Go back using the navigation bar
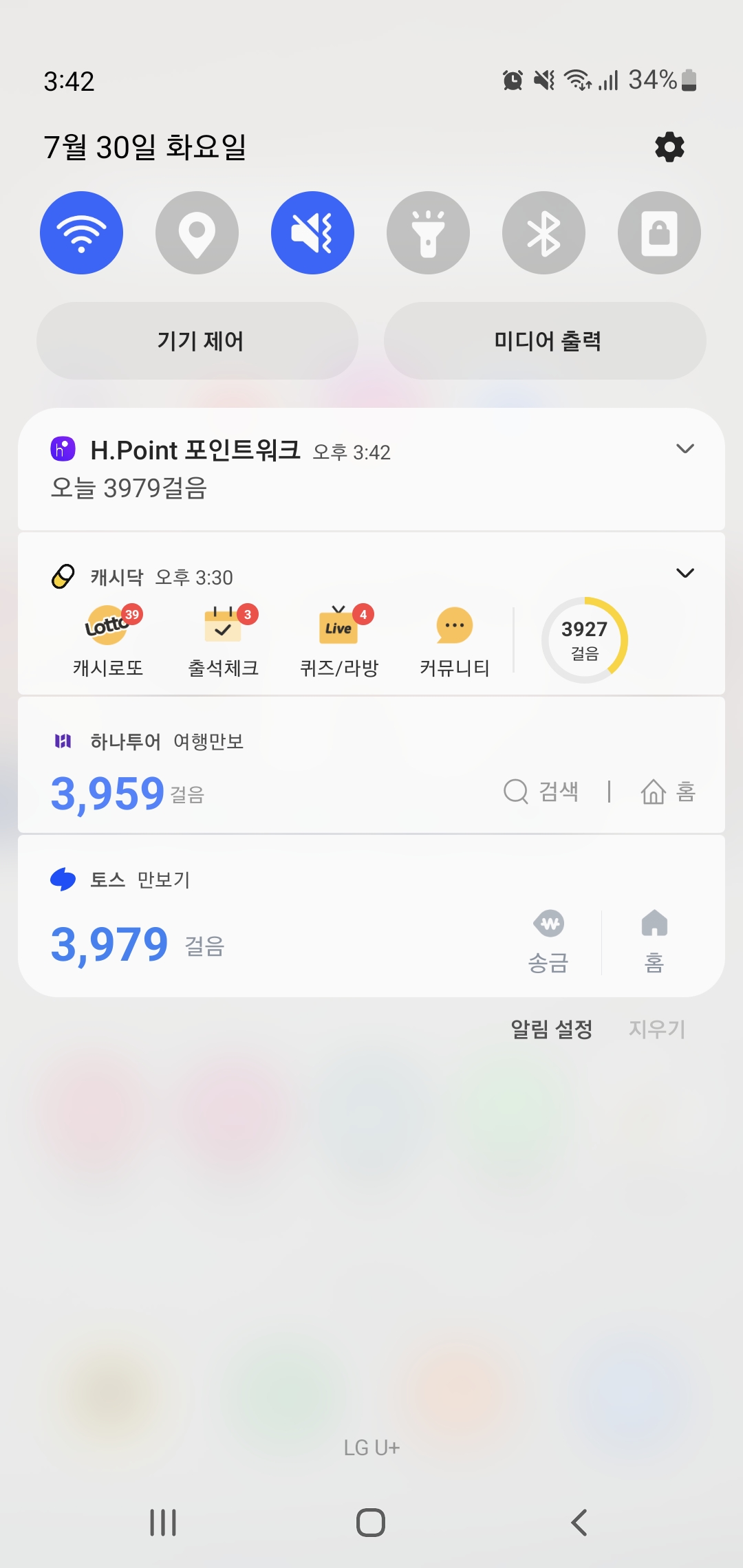Viewport: 743px width, 1568px height. pos(579,1523)
